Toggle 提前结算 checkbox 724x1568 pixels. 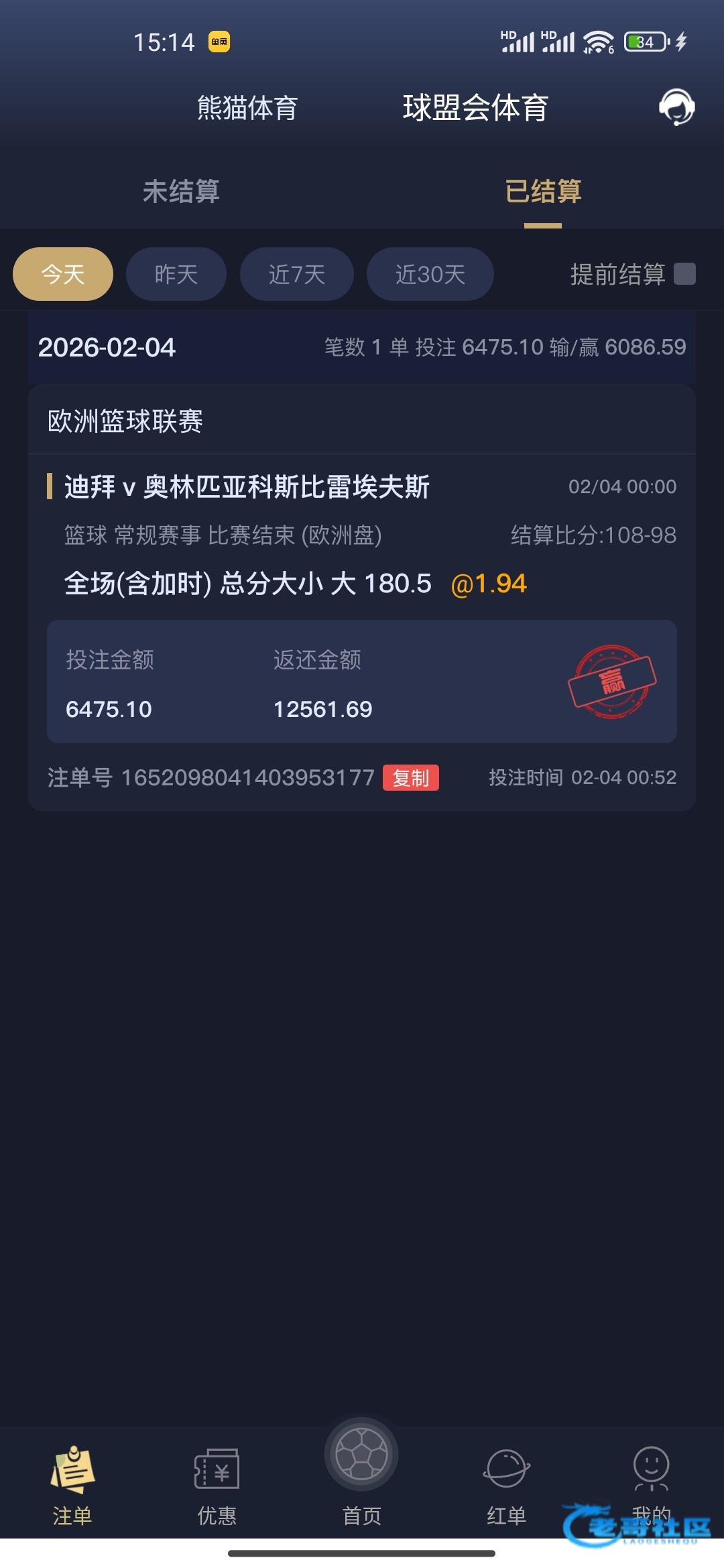click(x=684, y=274)
